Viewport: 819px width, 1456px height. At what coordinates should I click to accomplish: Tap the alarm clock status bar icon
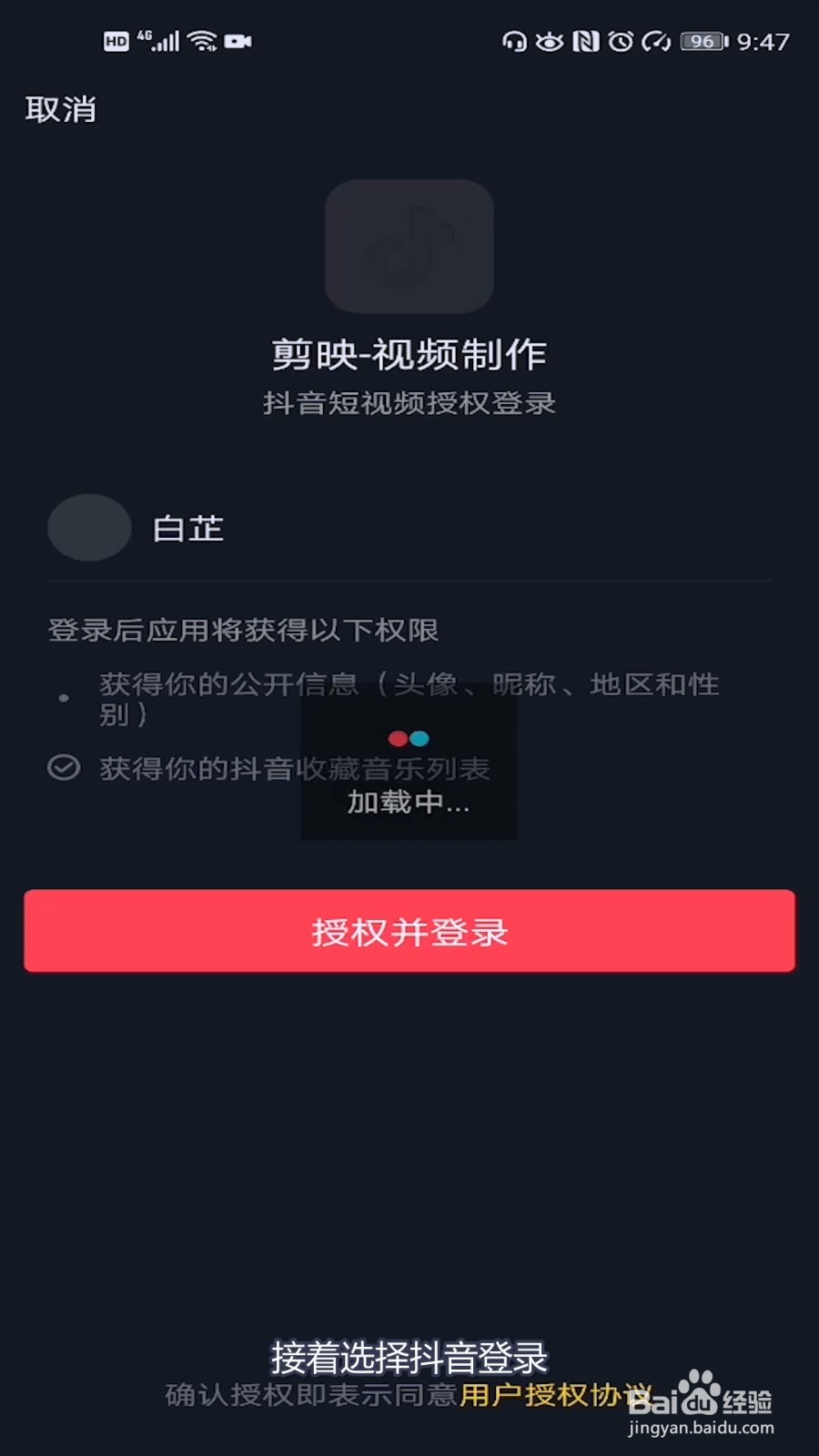(619, 42)
